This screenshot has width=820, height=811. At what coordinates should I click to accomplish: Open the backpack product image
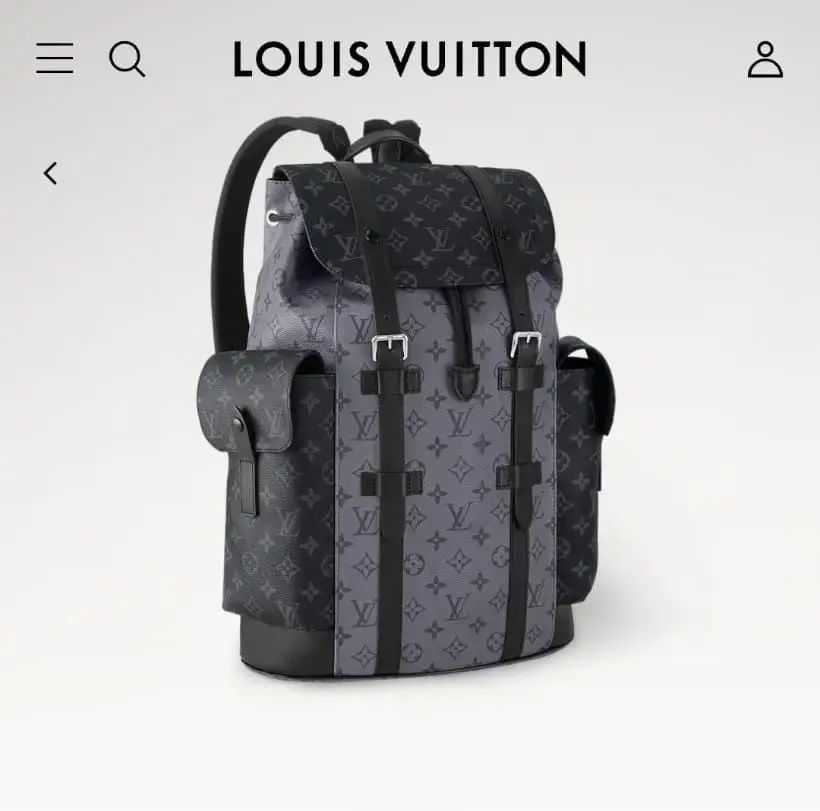coord(410,400)
